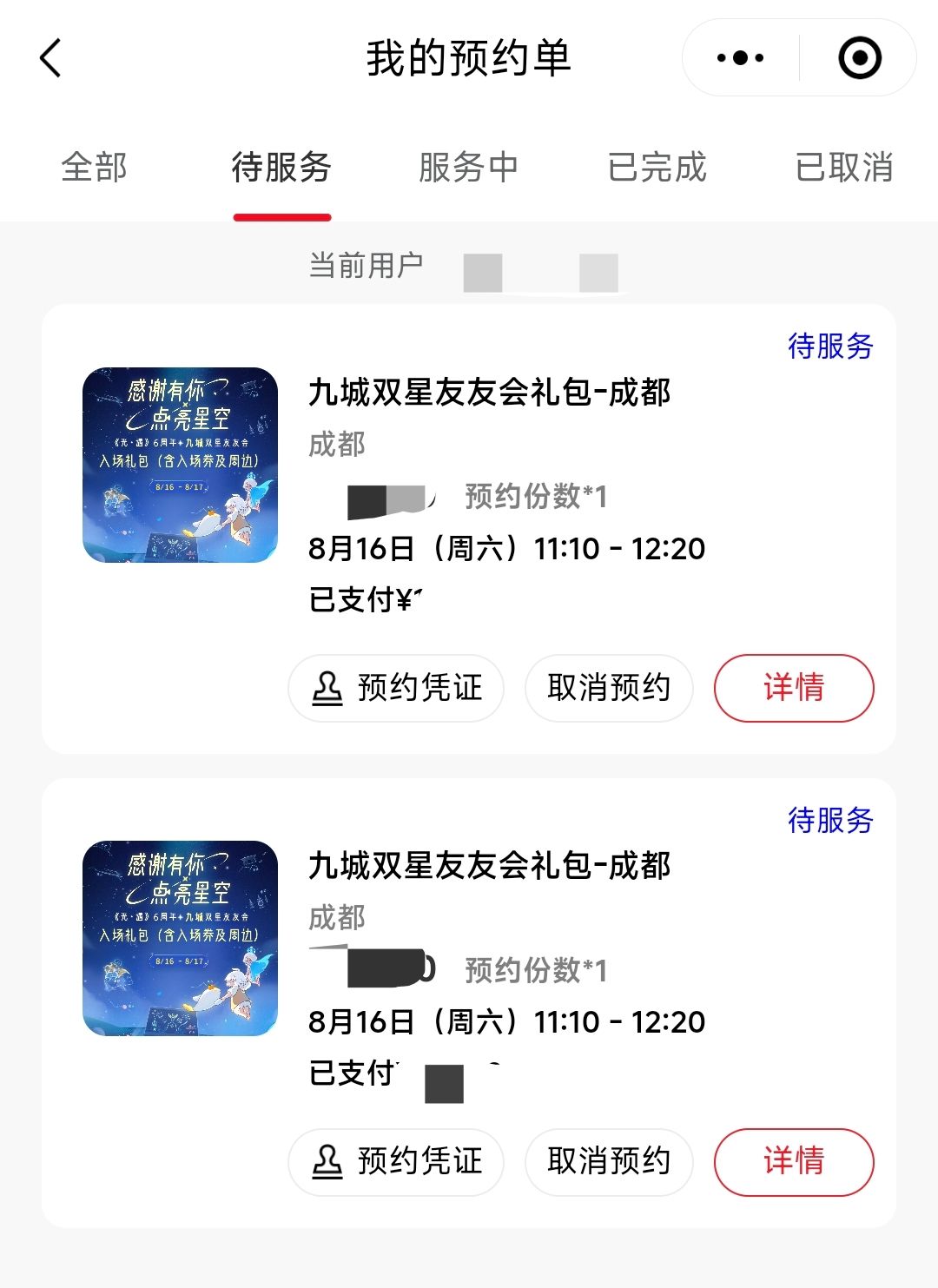The image size is (938, 1288).
Task: Close the mini program with the circle icon
Action: (859, 58)
